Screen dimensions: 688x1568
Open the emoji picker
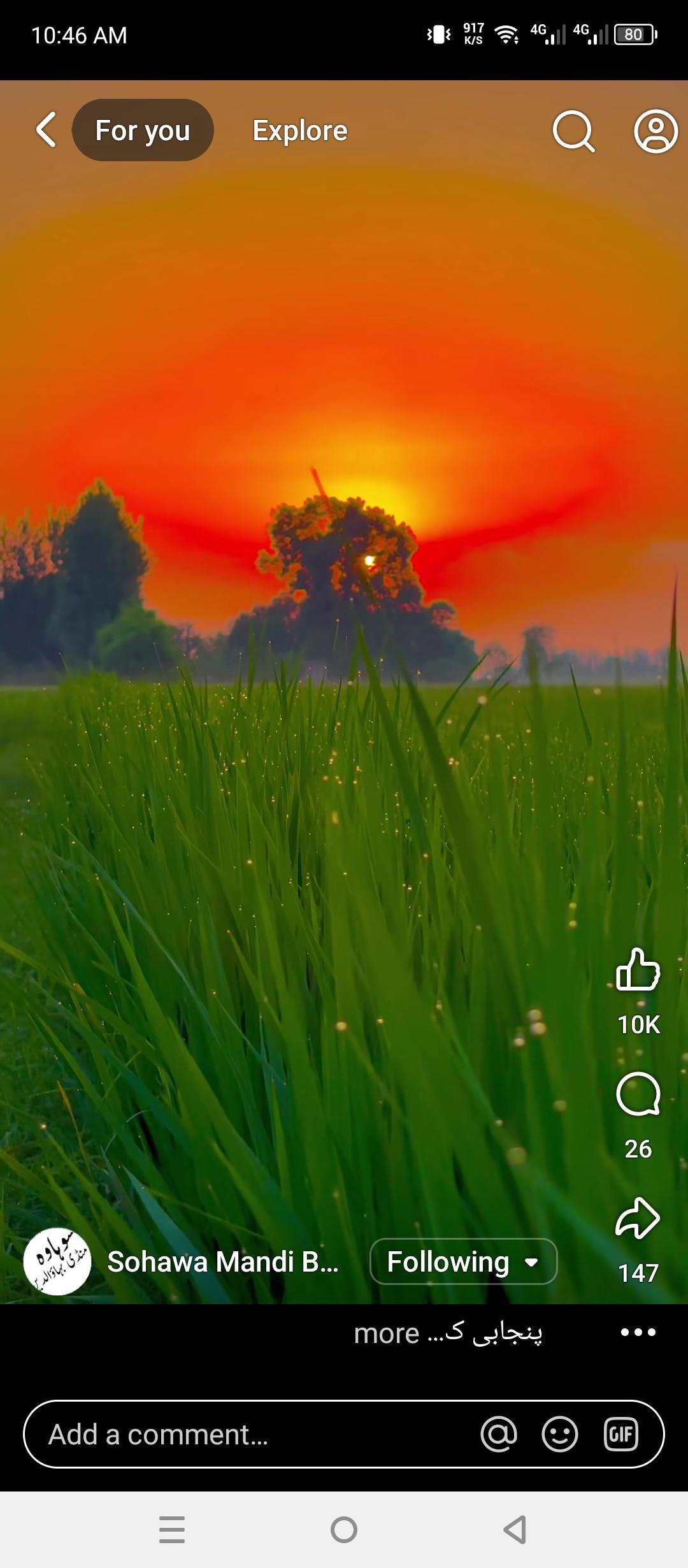click(x=560, y=1434)
